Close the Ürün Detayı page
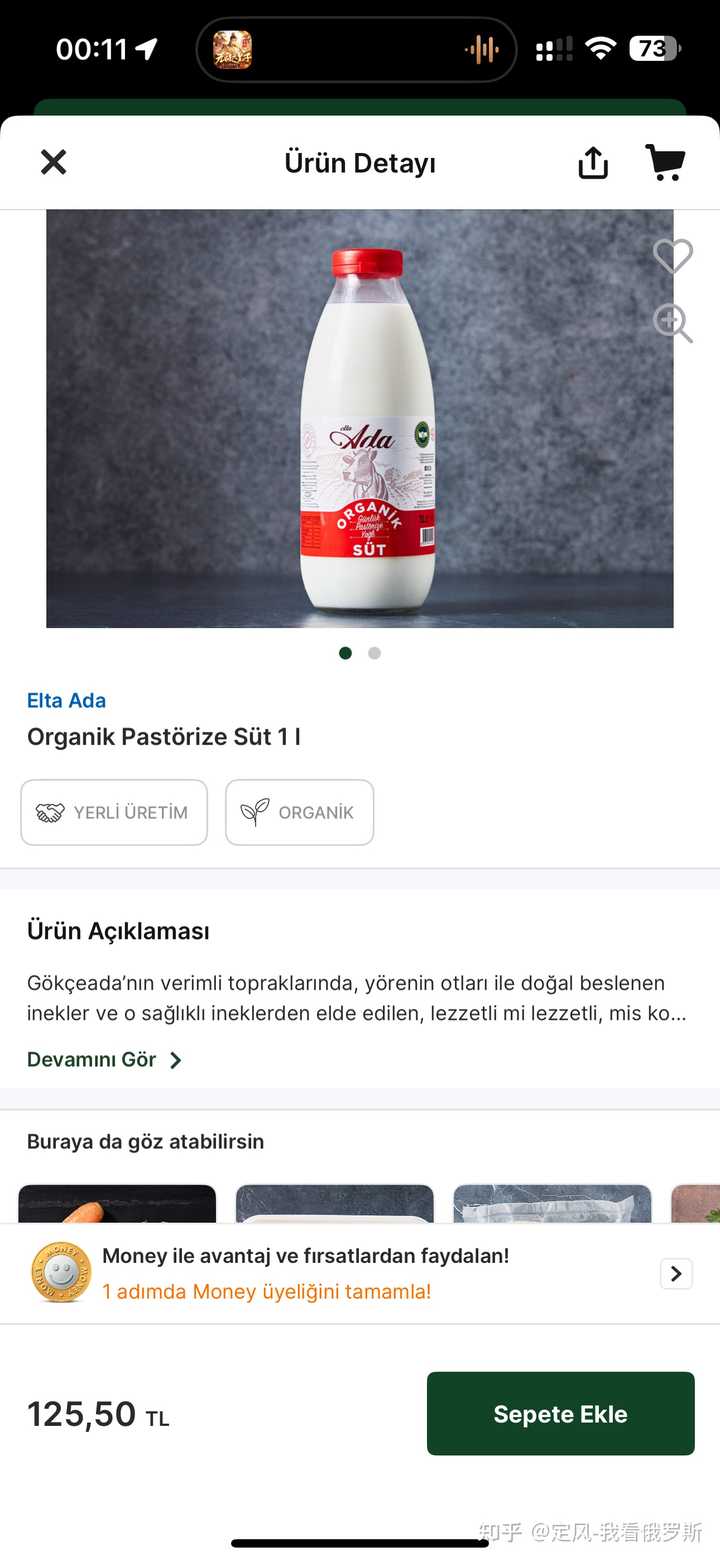 [x=53, y=162]
